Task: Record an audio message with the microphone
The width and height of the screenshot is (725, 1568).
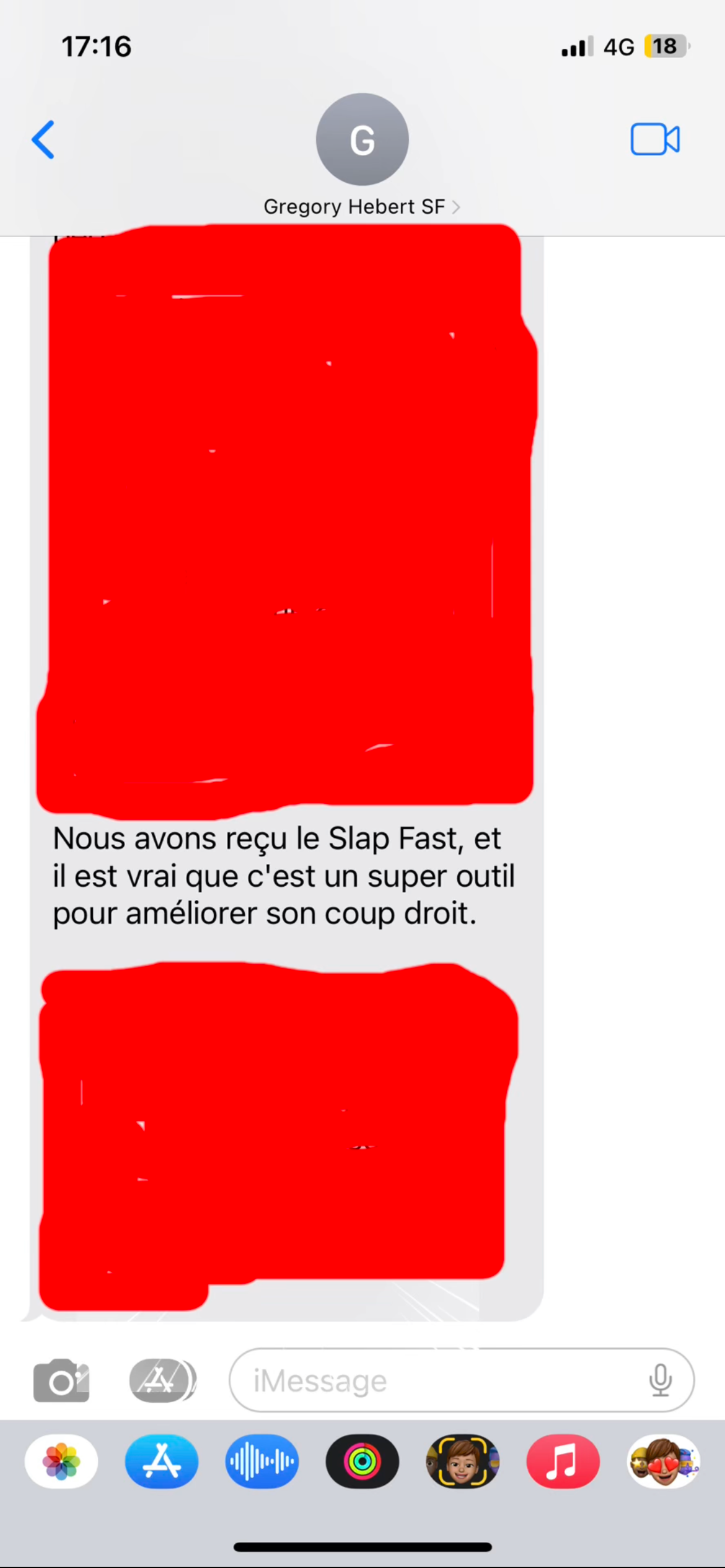Action: (661, 1380)
